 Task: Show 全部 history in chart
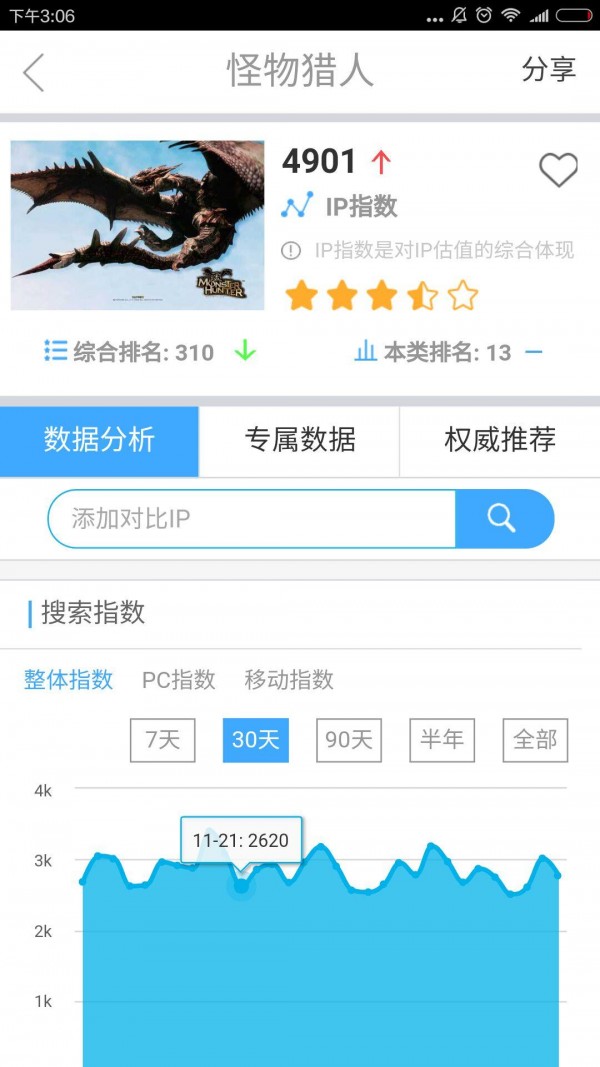pyautogui.click(x=534, y=740)
